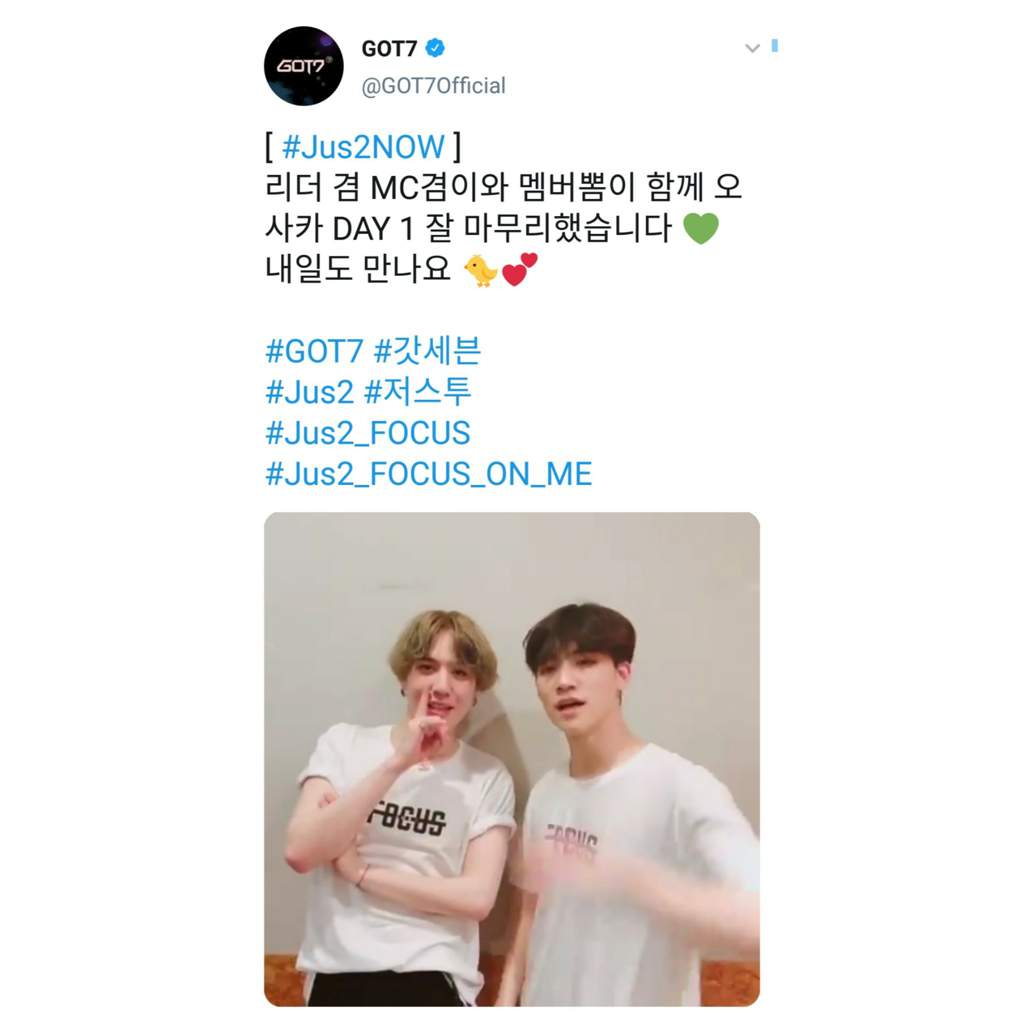Open the #GOT7 hashtag
This screenshot has height=1024, width=1024.
[x=314, y=352]
